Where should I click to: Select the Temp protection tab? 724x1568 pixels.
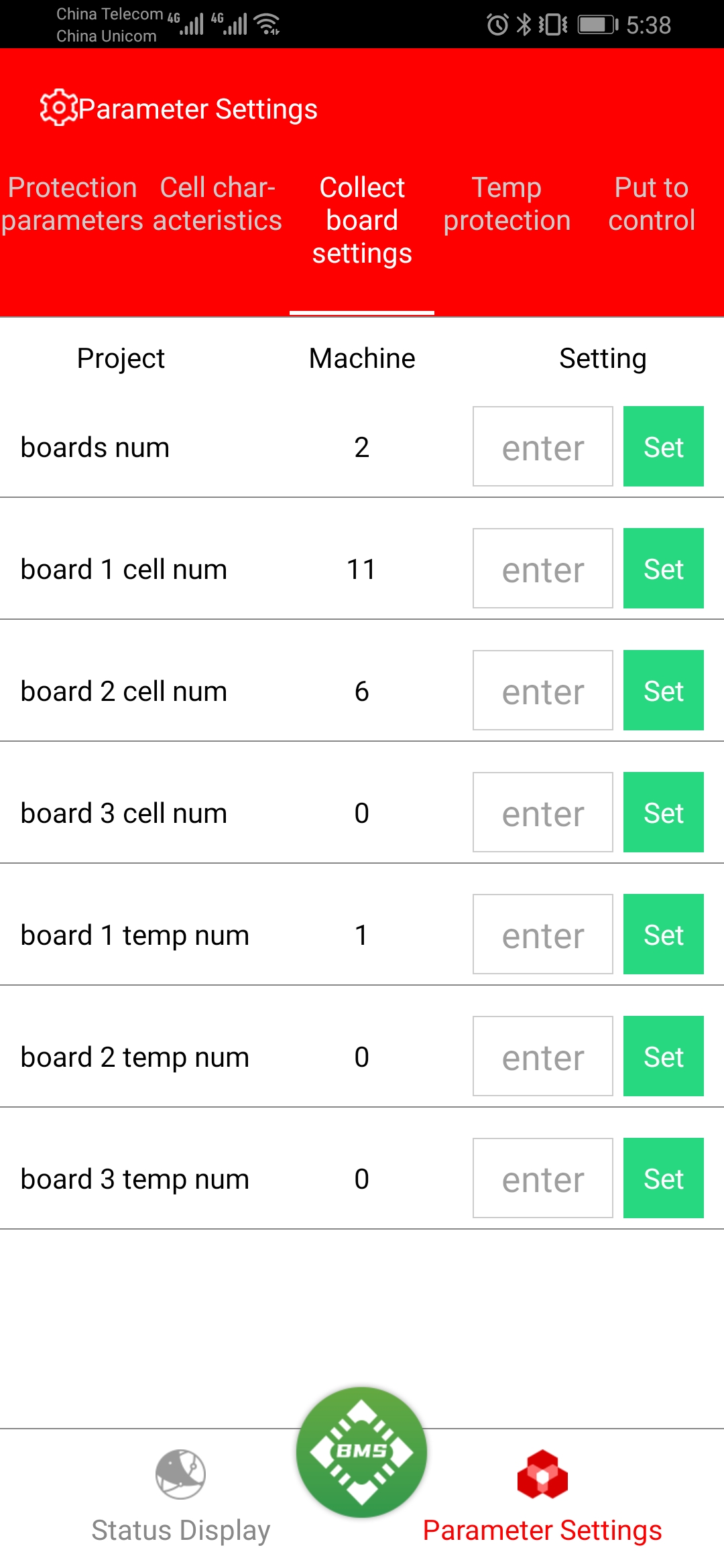(507, 204)
